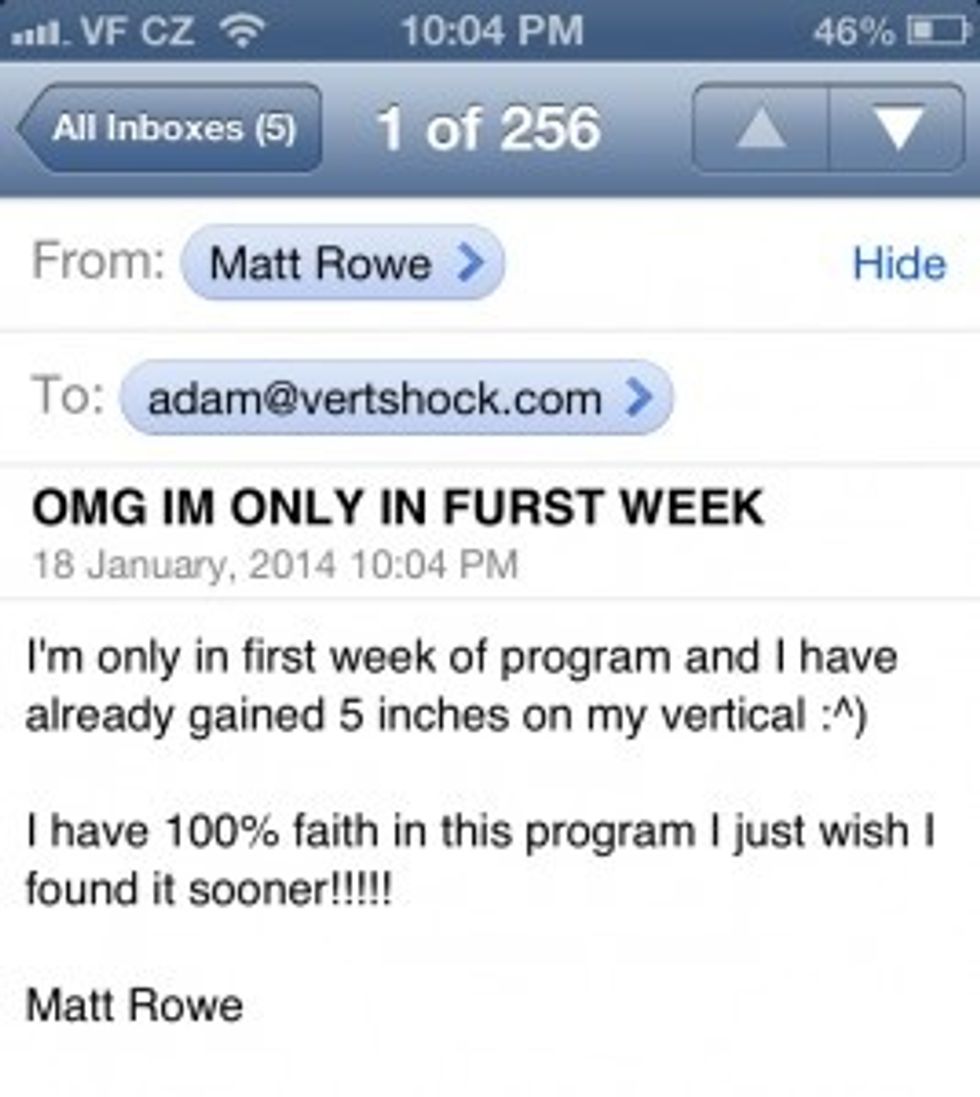This screenshot has width=980, height=1097.
Task: Go back to All Inboxes
Action: coord(172,129)
